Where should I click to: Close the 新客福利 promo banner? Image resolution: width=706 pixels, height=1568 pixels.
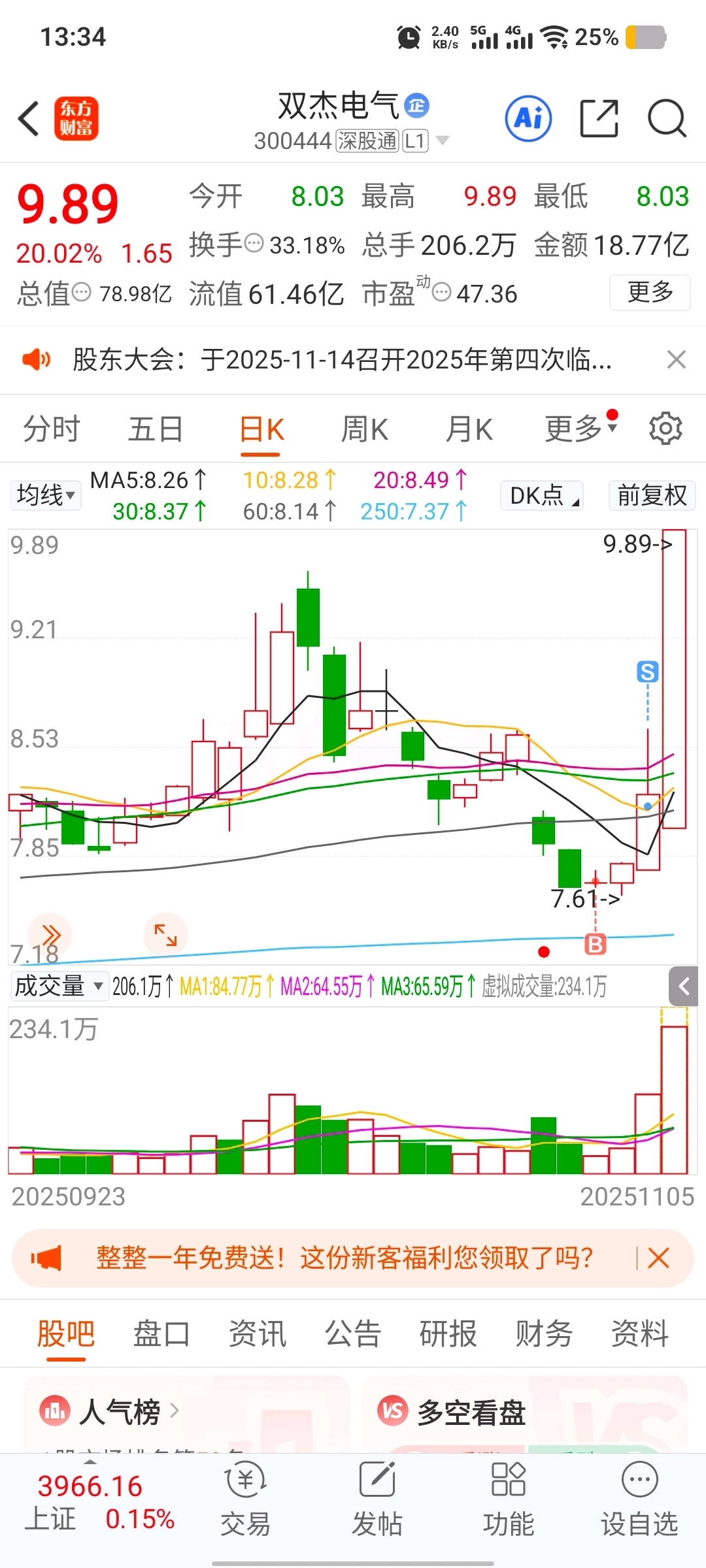[658, 1258]
